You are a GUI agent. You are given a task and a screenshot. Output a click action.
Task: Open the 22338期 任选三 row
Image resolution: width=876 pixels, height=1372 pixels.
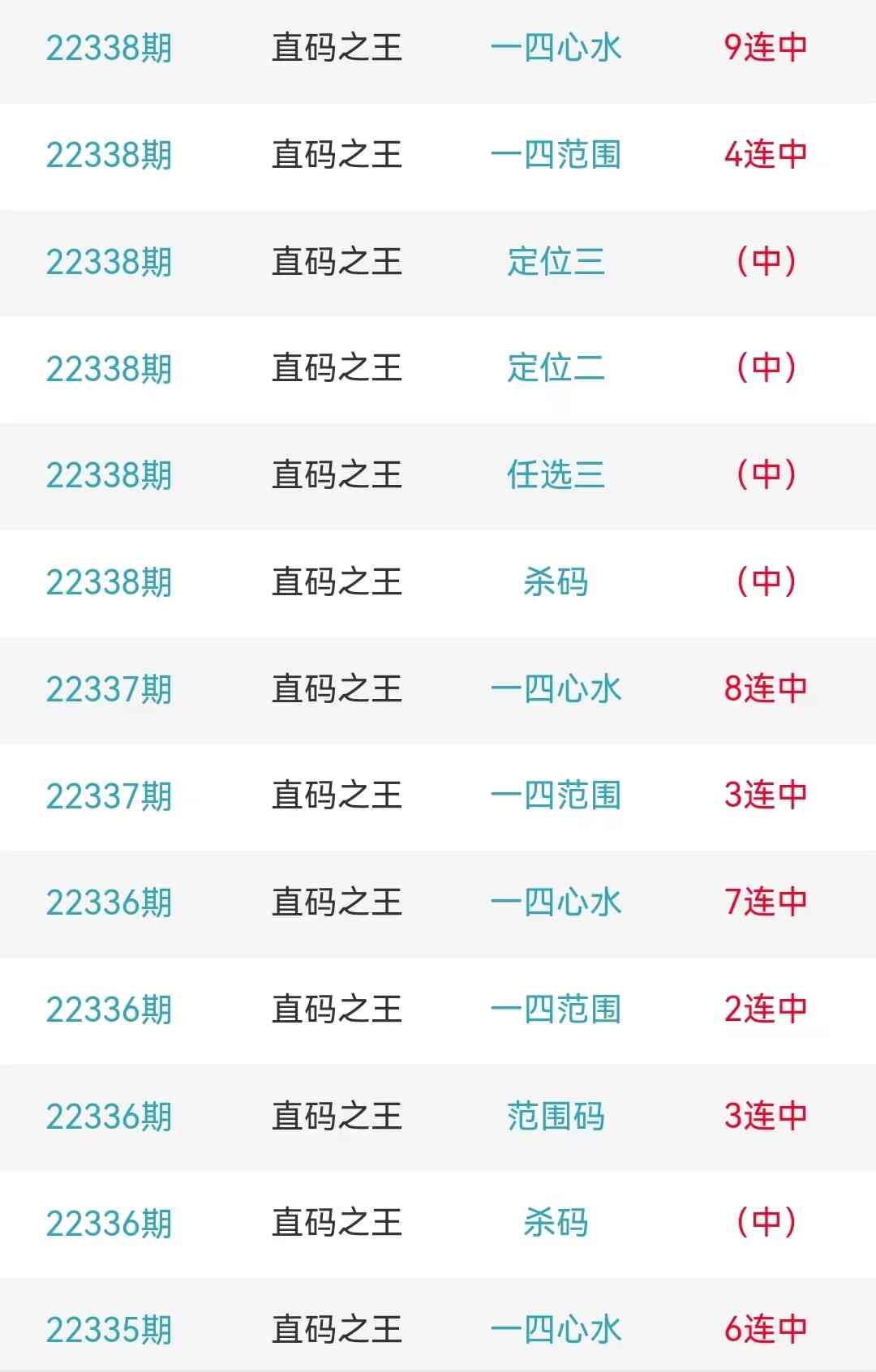click(556, 475)
